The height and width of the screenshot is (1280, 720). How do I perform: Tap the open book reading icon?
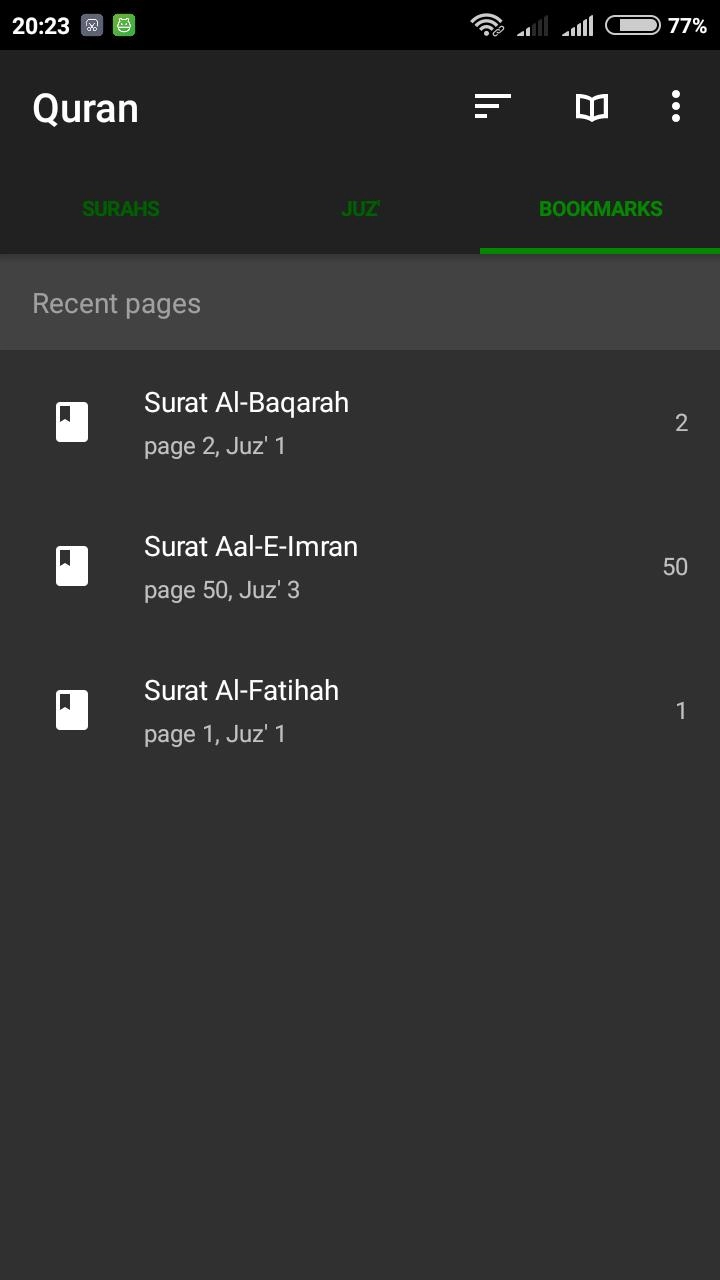click(x=592, y=107)
